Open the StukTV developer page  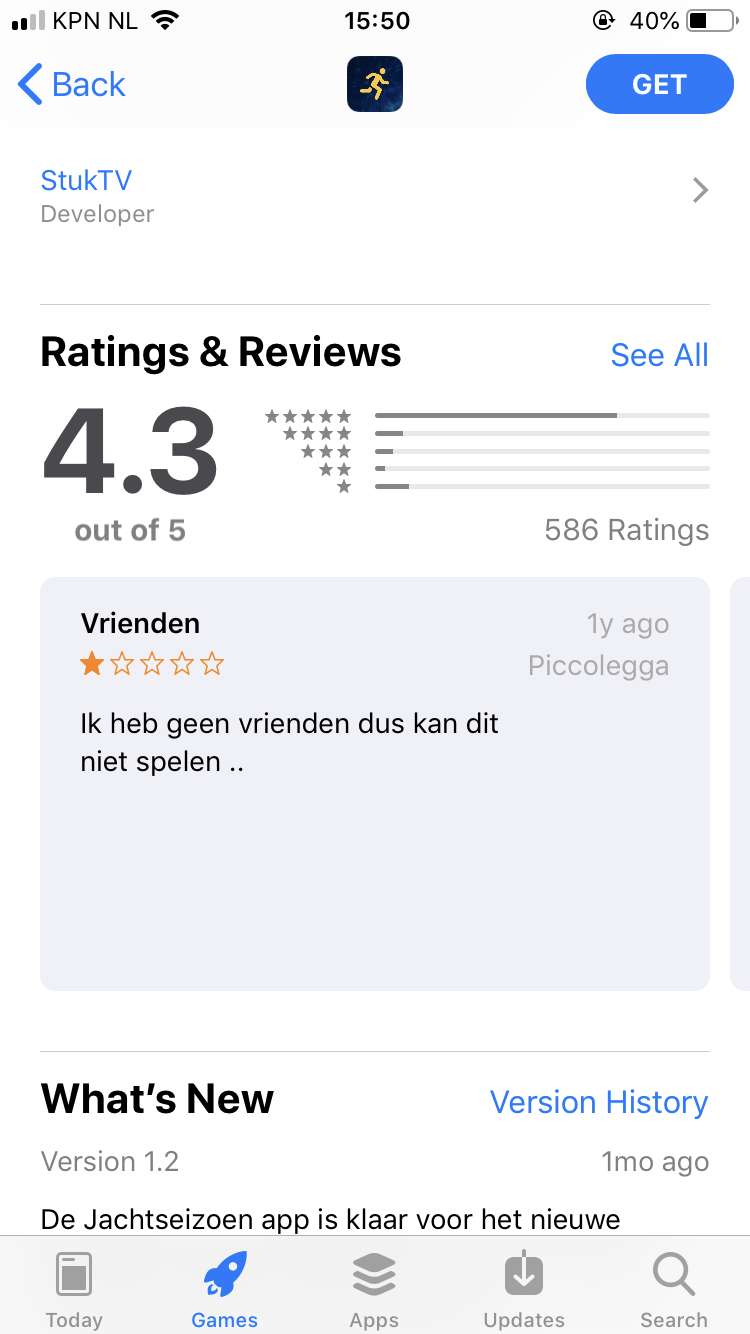pos(375,196)
